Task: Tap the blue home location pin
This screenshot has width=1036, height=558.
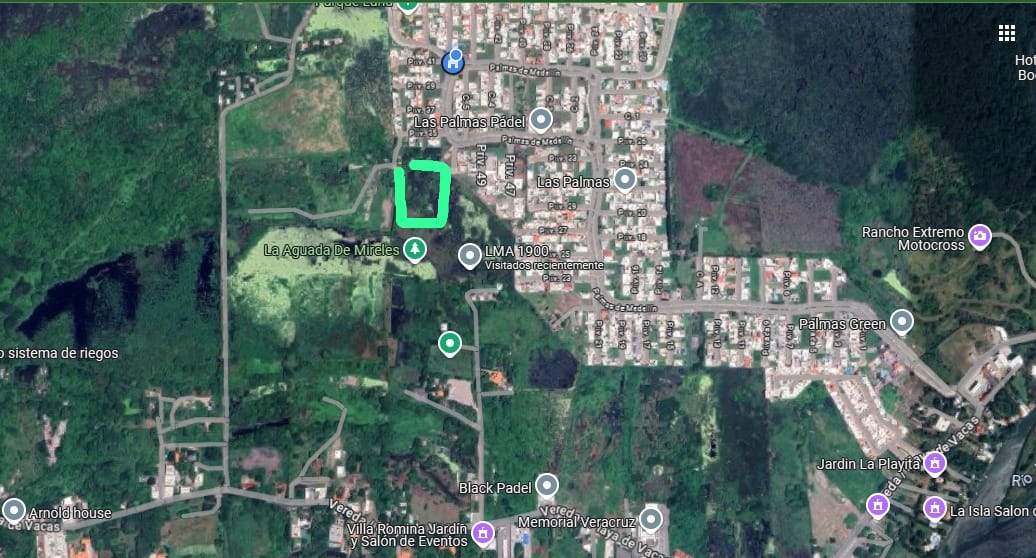Action: tap(453, 62)
